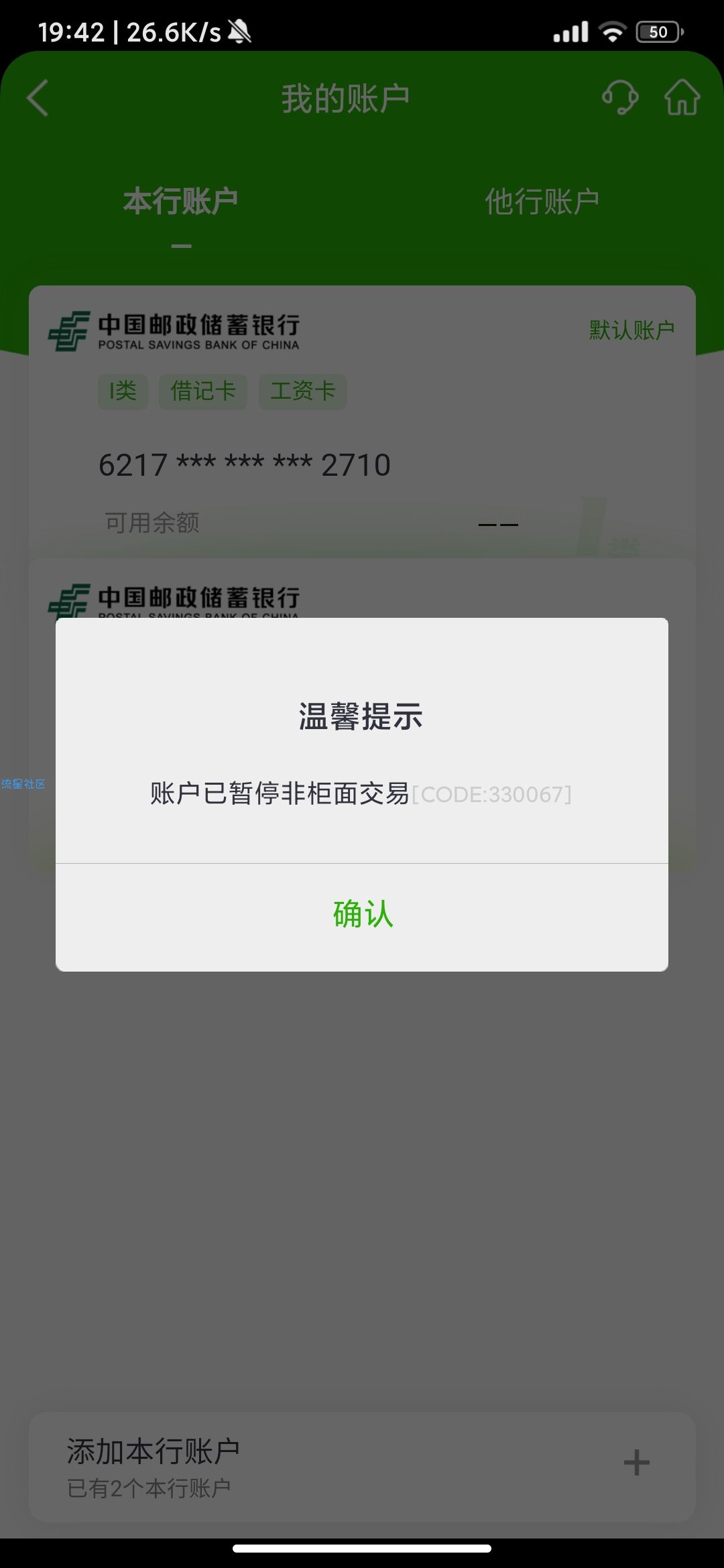
Task: Add a new account via 添加本行账户
Action: coord(362,1467)
